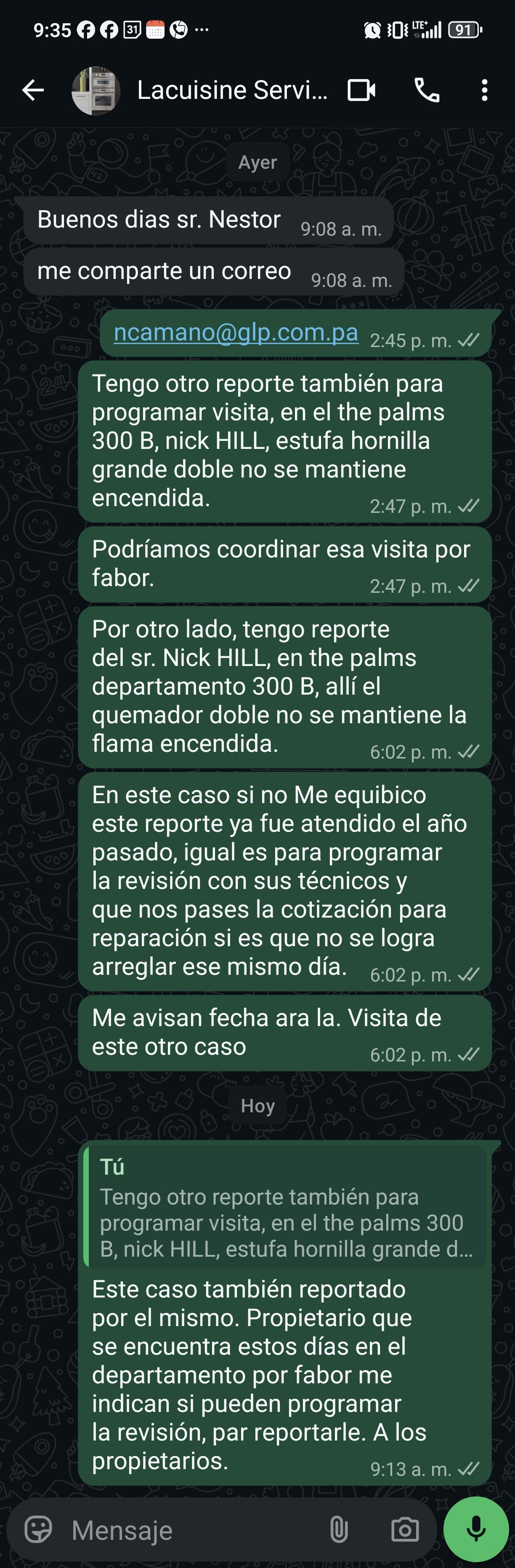Viewport: 515px width, 1568px height.
Task: Start a voice call
Action: coord(427,91)
